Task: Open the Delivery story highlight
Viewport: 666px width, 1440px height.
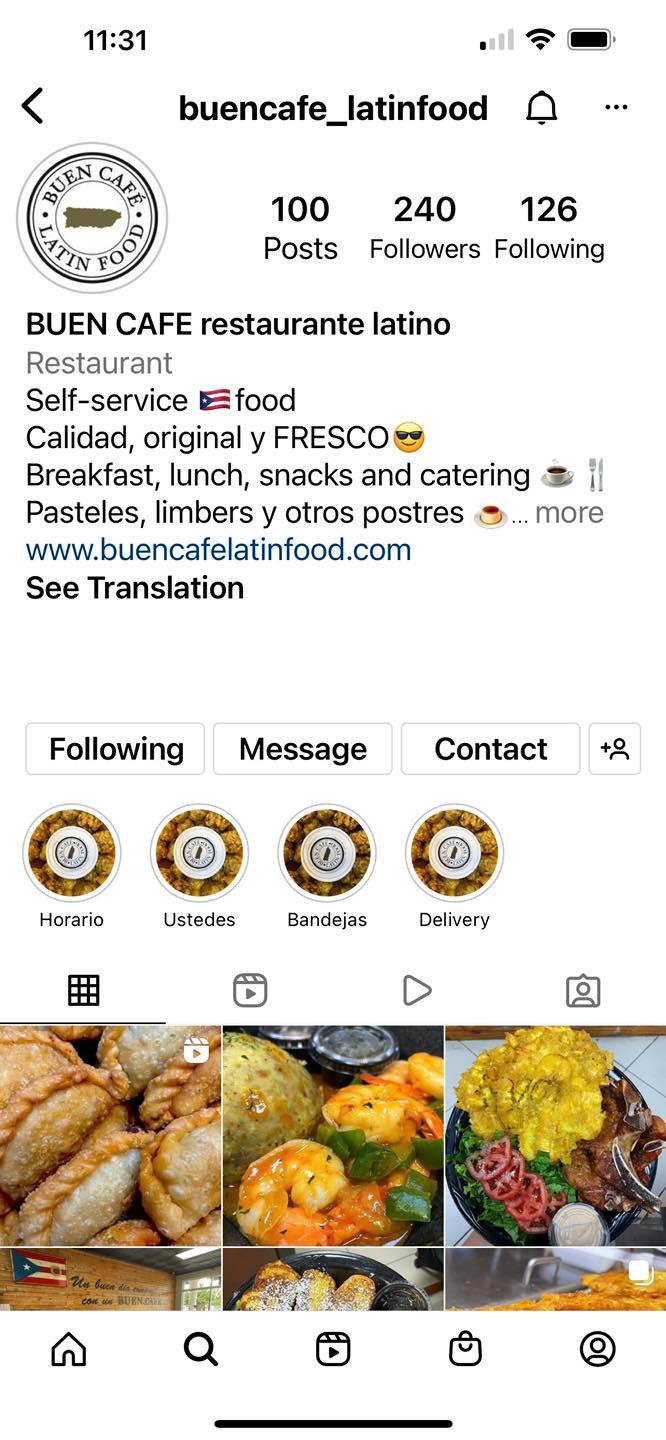Action: pos(454,854)
